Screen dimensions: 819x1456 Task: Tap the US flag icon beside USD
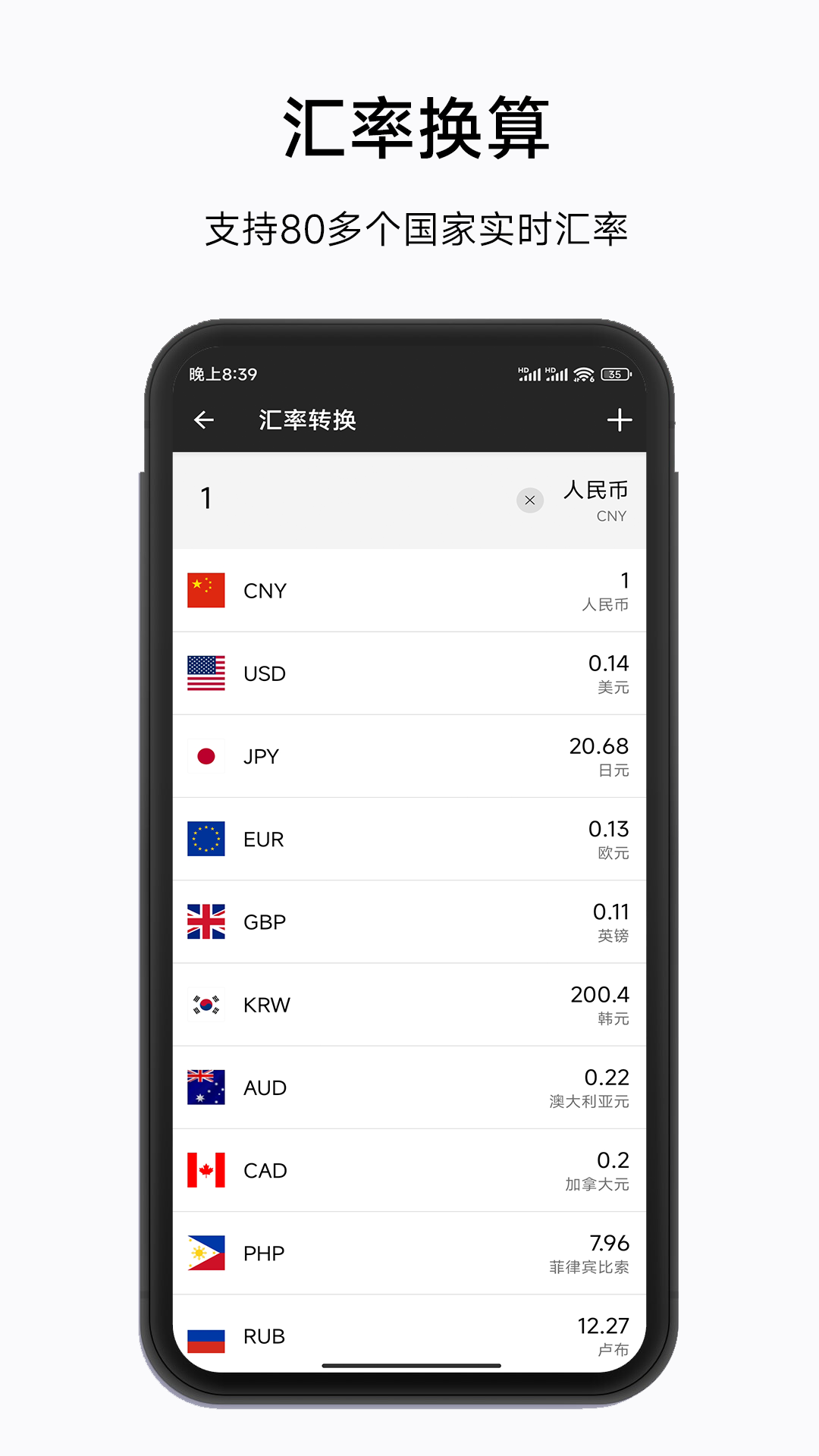(x=205, y=673)
